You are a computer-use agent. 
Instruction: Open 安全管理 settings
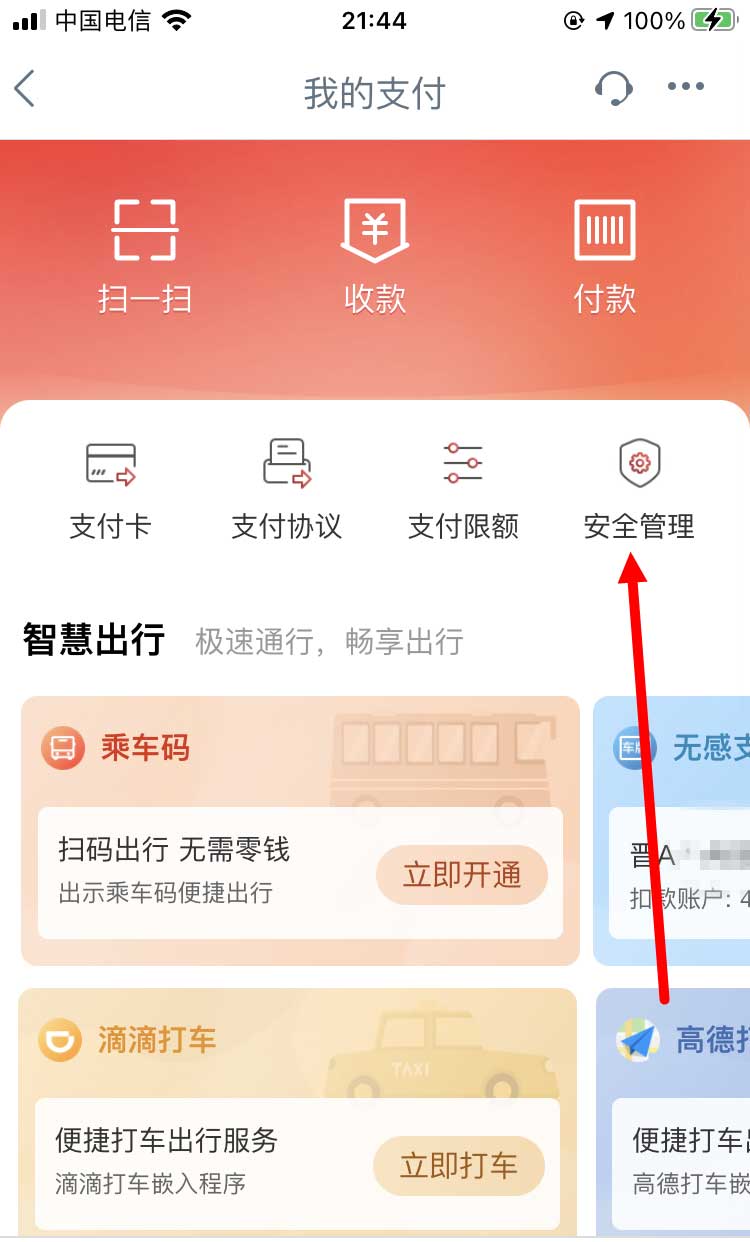click(639, 490)
